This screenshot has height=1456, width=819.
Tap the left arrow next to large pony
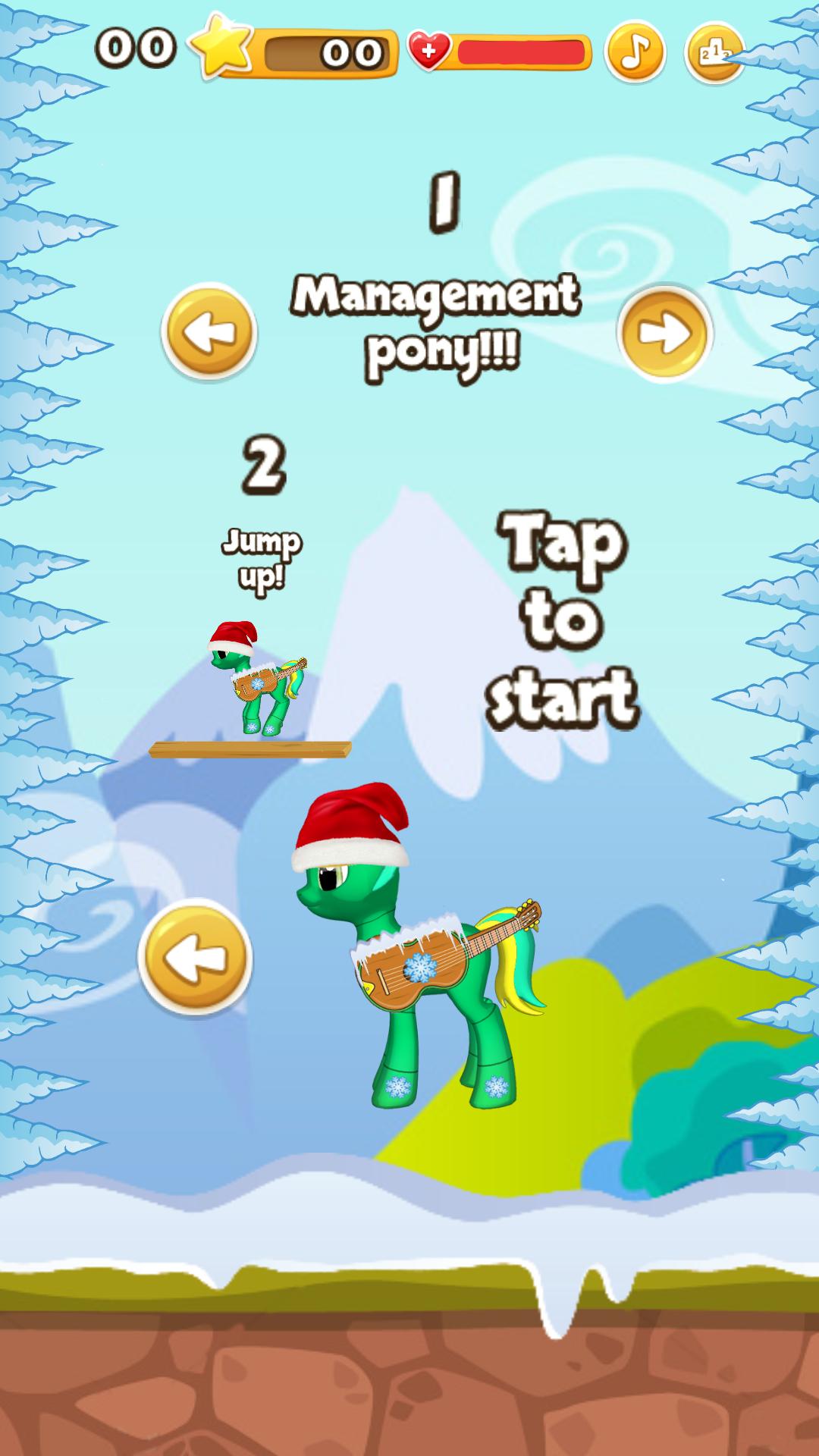point(195,957)
